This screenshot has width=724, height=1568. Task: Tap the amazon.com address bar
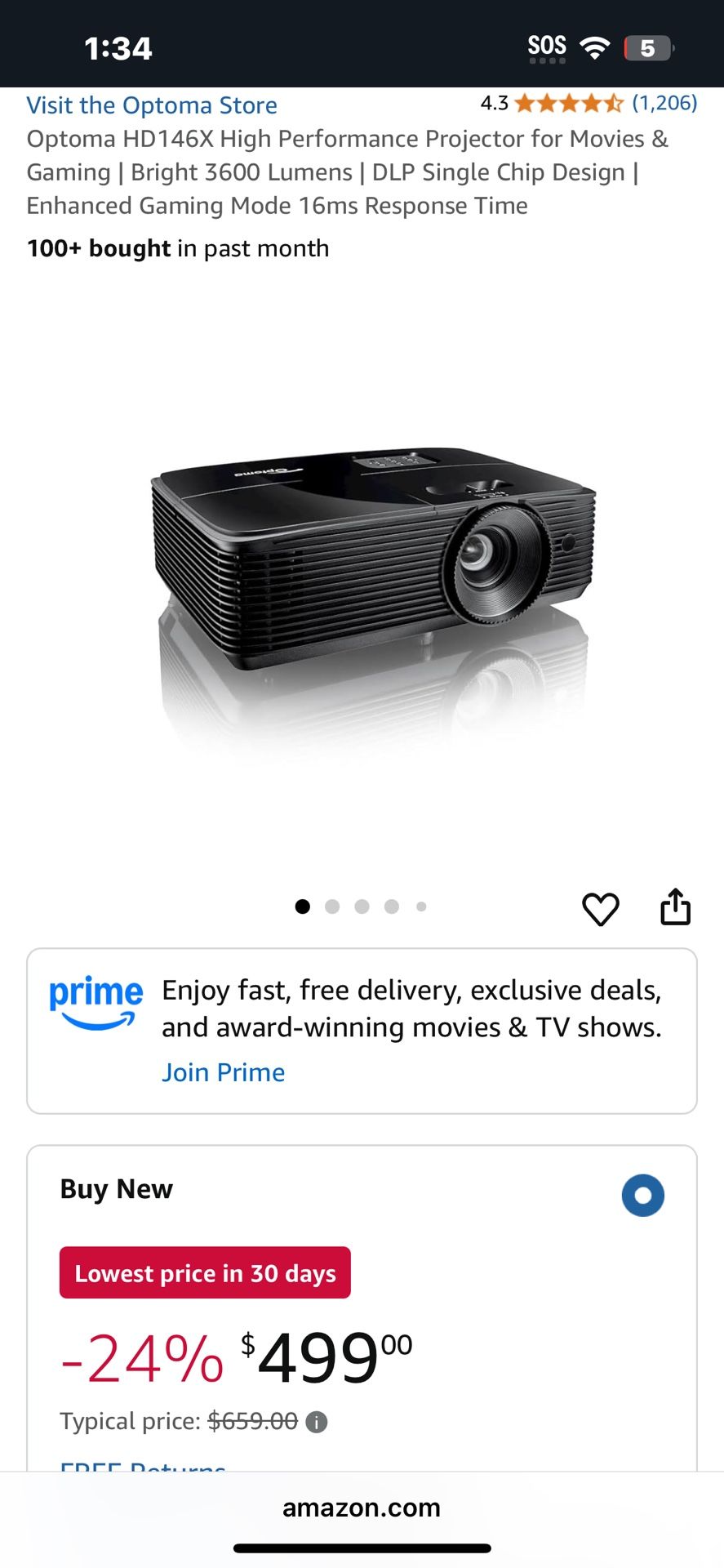tap(362, 1508)
